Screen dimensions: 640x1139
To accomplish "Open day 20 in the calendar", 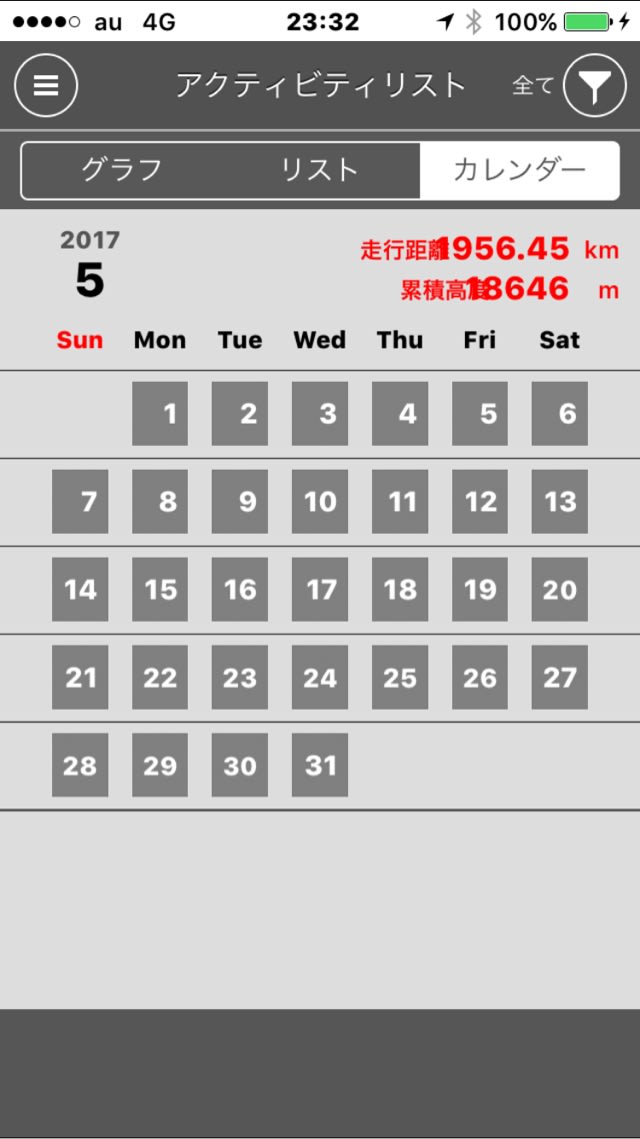I will [x=559, y=589].
